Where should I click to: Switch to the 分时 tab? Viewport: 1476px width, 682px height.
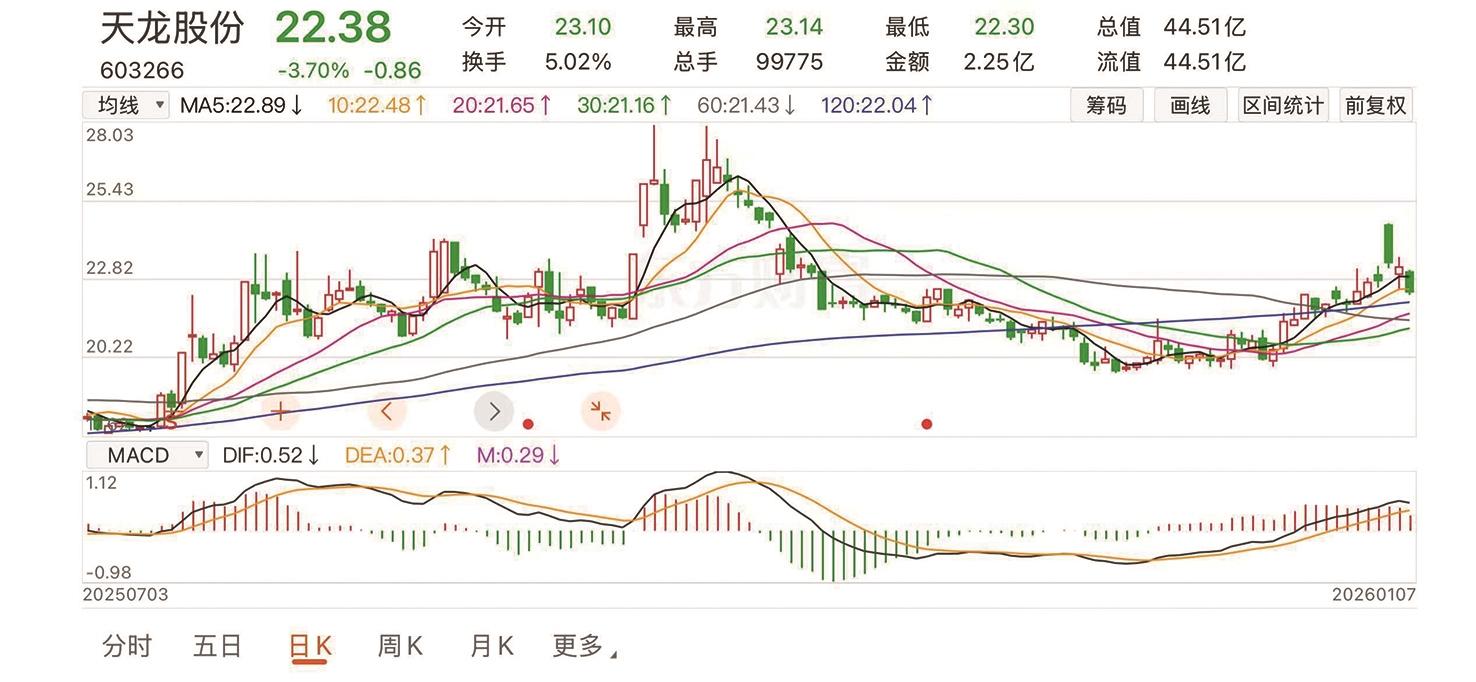point(127,647)
